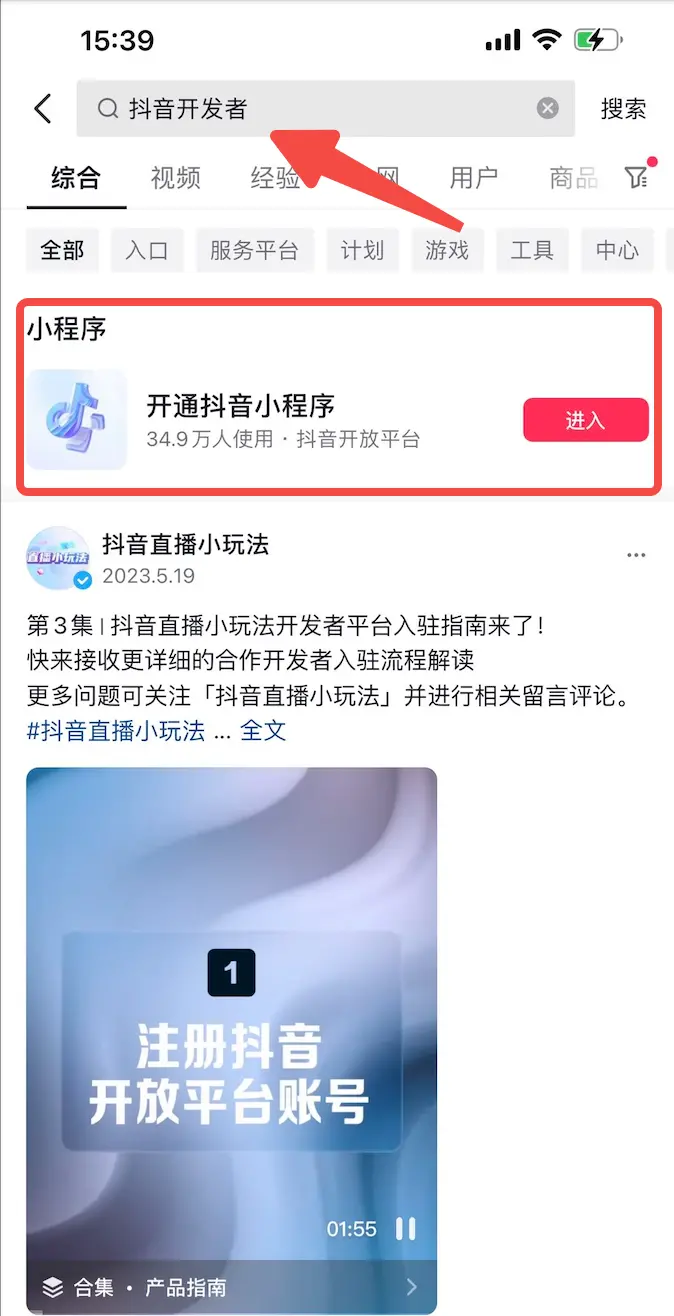Select the 中心 filter chip

click(x=617, y=250)
